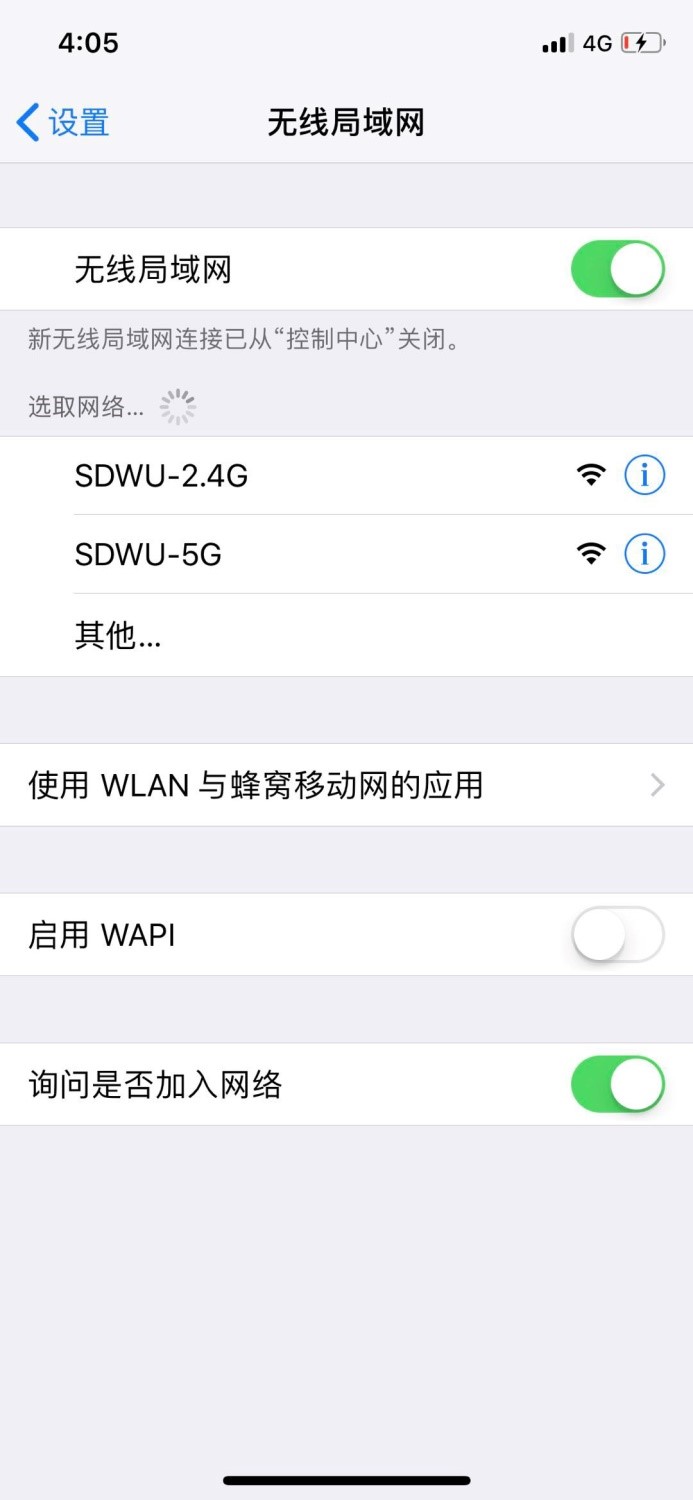
Task: Disable 询问是否加入网络
Action: pos(617,1085)
